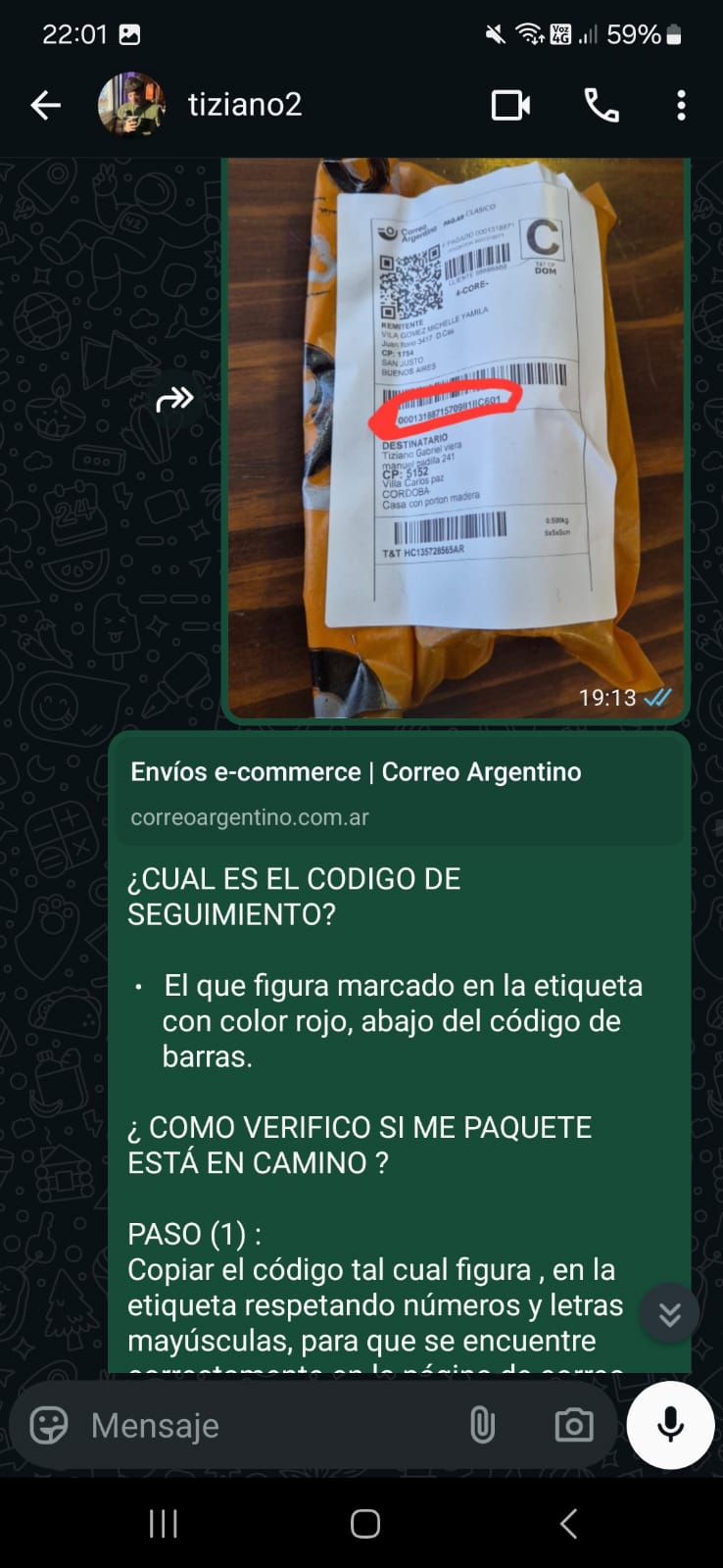Image resolution: width=723 pixels, height=1568 pixels.
Task: Go back to the chats list
Action: pyautogui.click(x=45, y=105)
